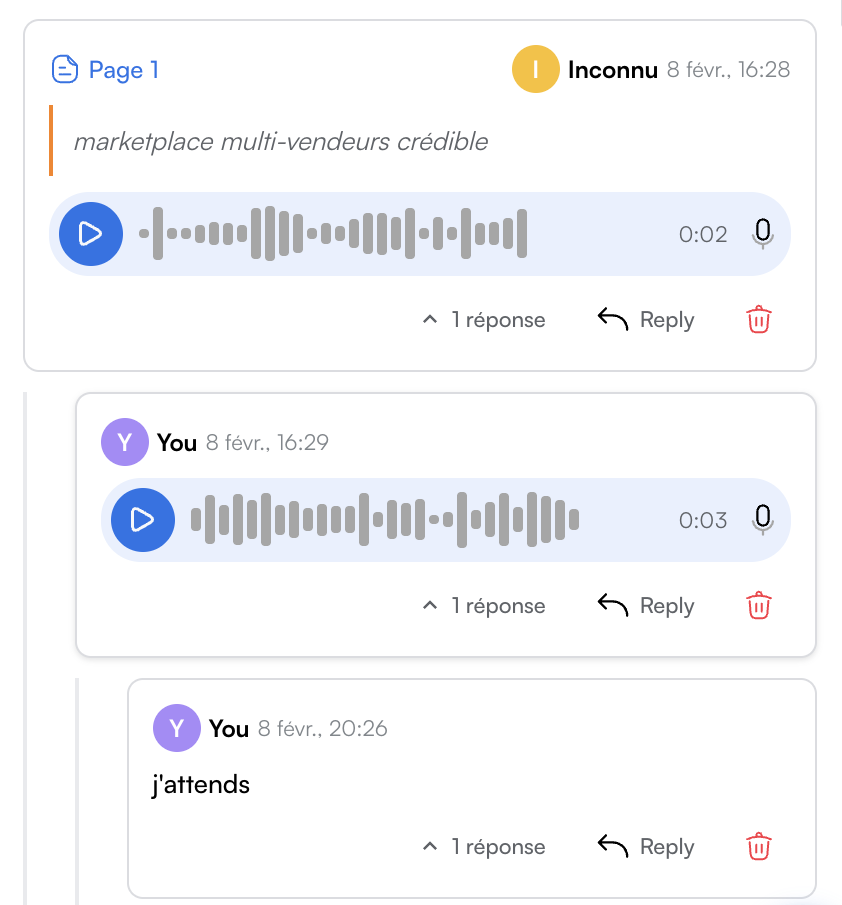Screen dimensions: 842x905
Task: Collapse the 1 réponse under the 16:29 comment
Action: point(484,606)
